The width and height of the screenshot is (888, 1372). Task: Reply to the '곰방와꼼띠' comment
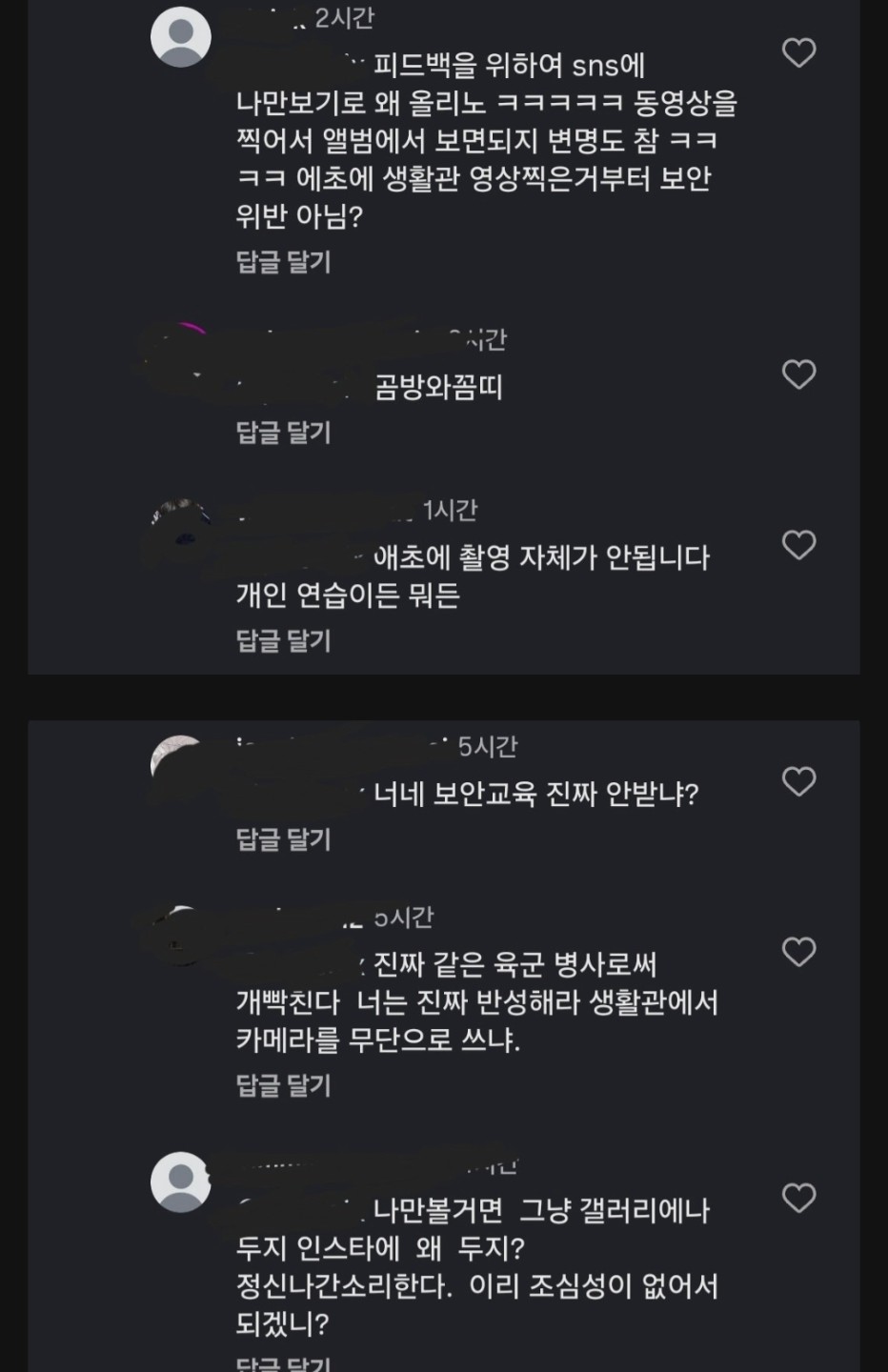[284, 434]
